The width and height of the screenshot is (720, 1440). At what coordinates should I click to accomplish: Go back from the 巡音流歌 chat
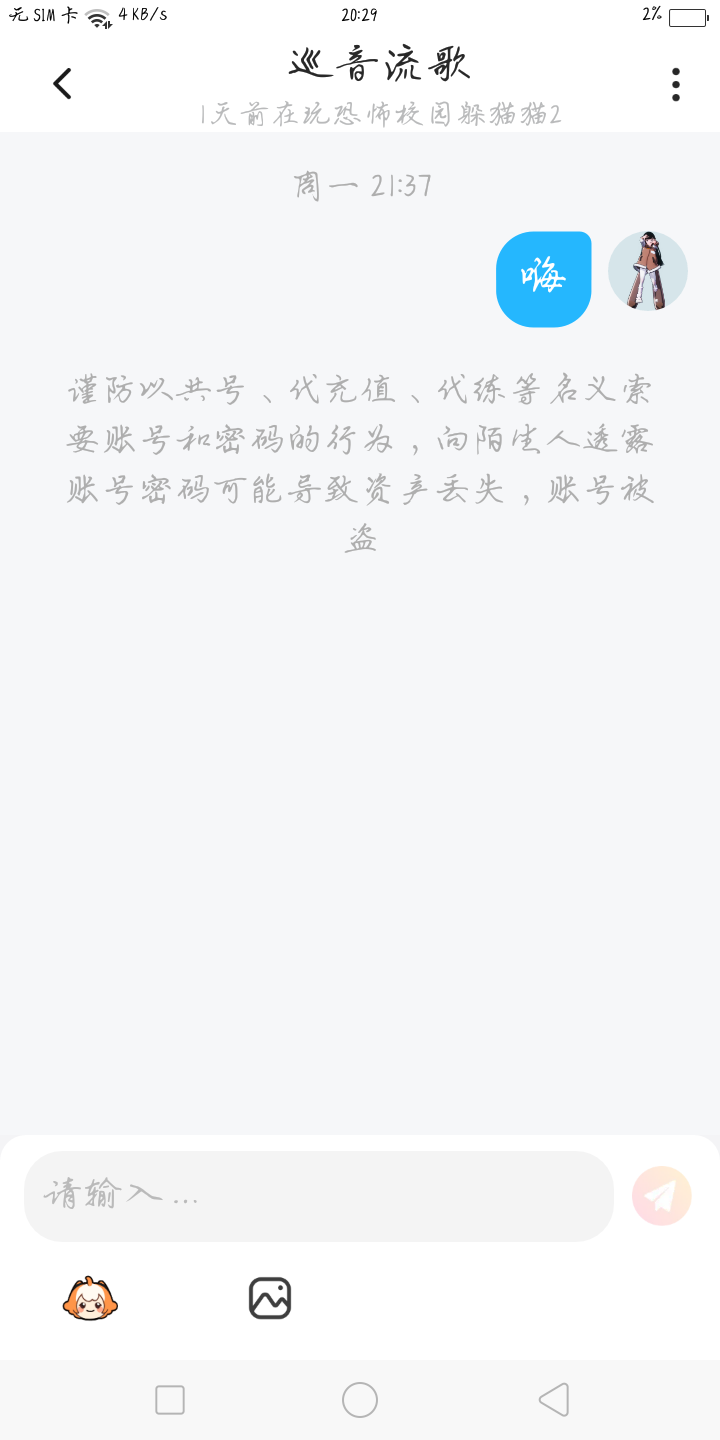pyautogui.click(x=62, y=84)
